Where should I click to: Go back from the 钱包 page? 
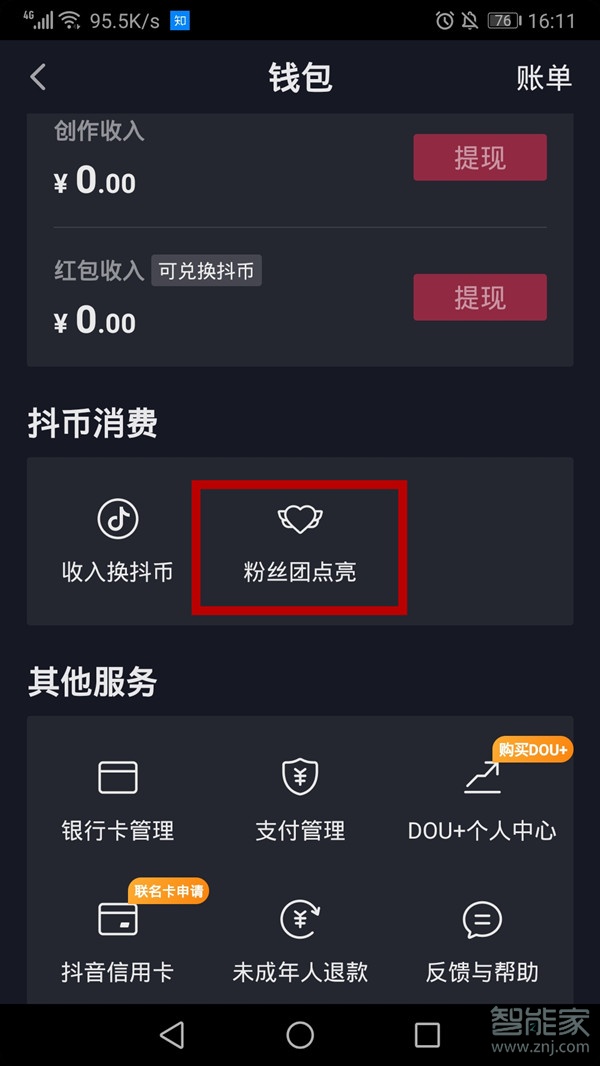[x=38, y=77]
